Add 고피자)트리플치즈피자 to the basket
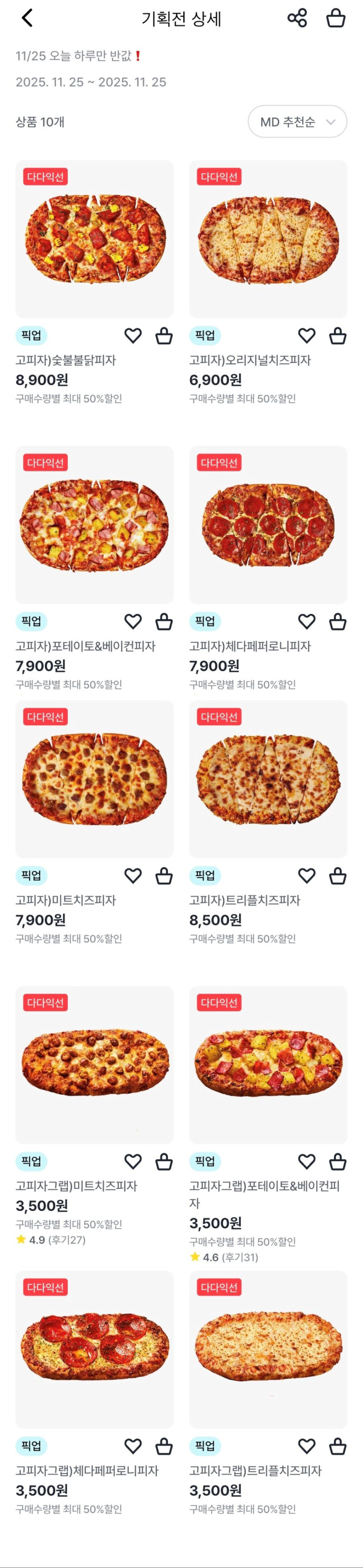The height and width of the screenshot is (1568, 363). tap(337, 876)
